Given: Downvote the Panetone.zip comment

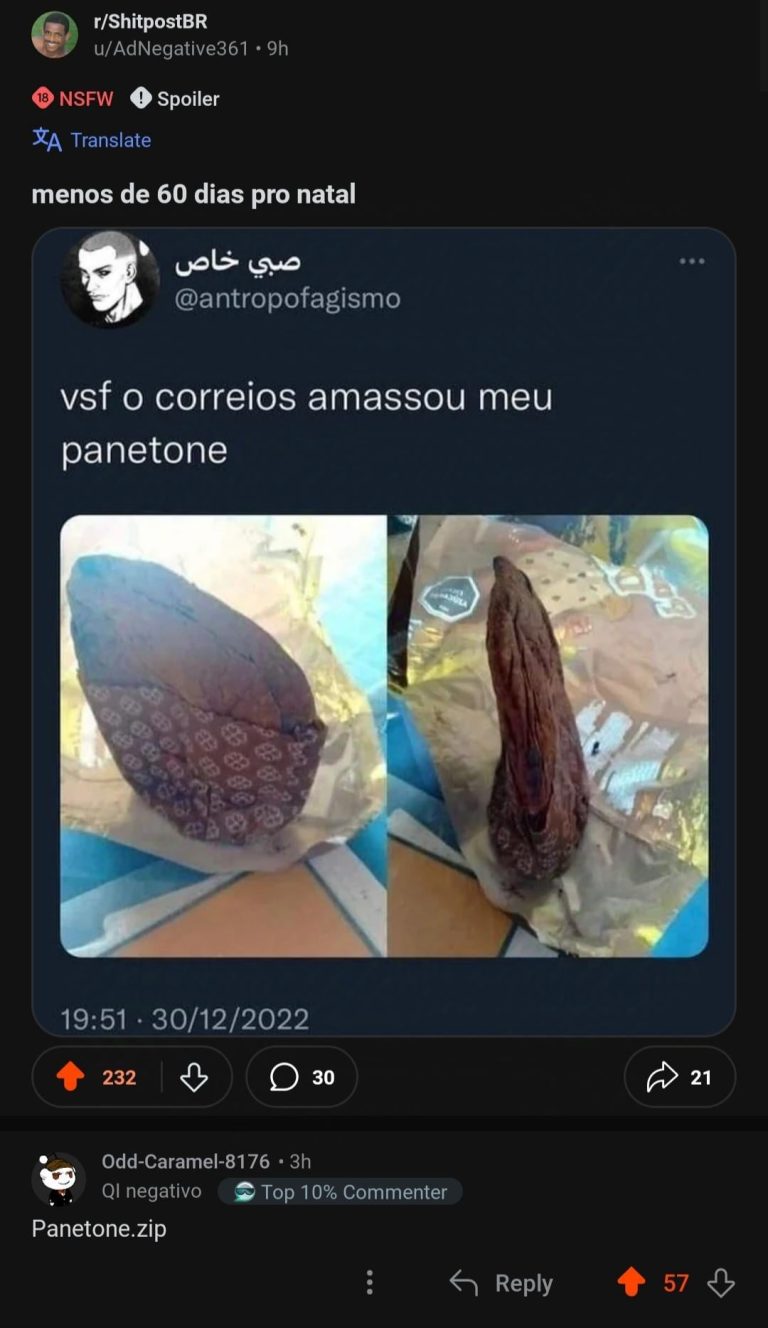Looking at the screenshot, I should (721, 1283).
